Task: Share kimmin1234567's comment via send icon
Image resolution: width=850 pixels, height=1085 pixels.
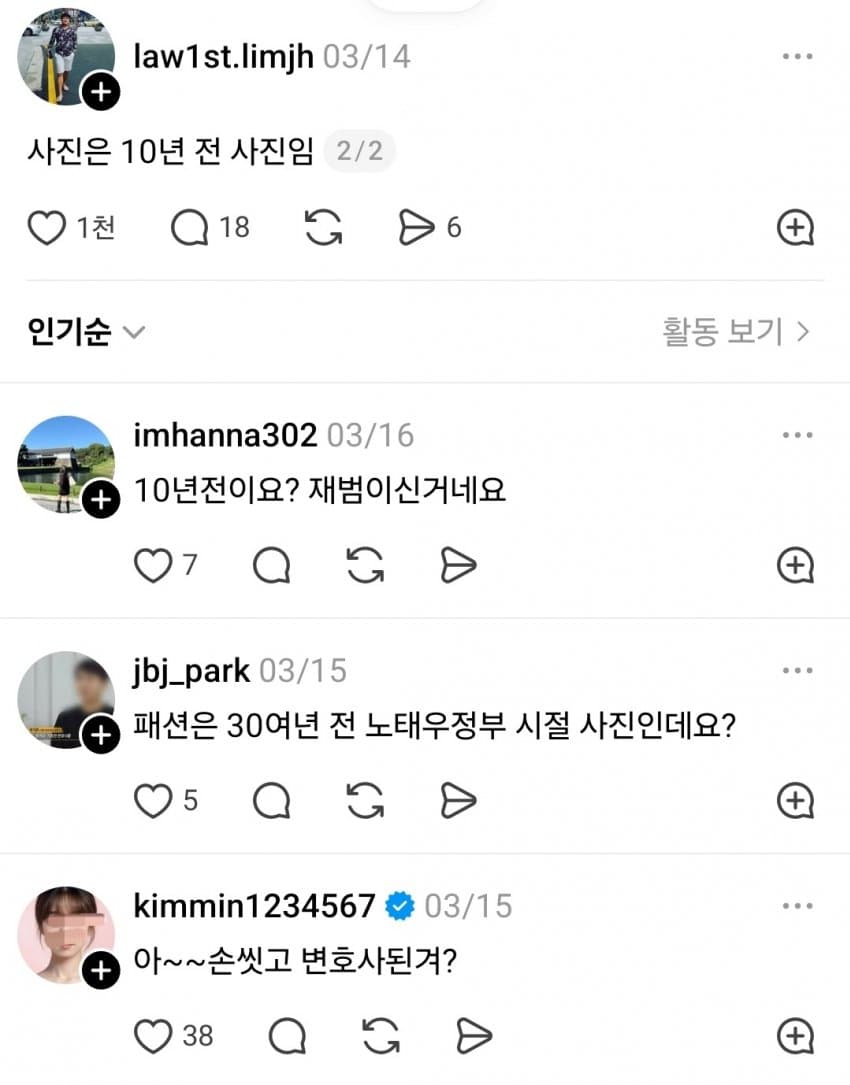Action: [471, 1036]
